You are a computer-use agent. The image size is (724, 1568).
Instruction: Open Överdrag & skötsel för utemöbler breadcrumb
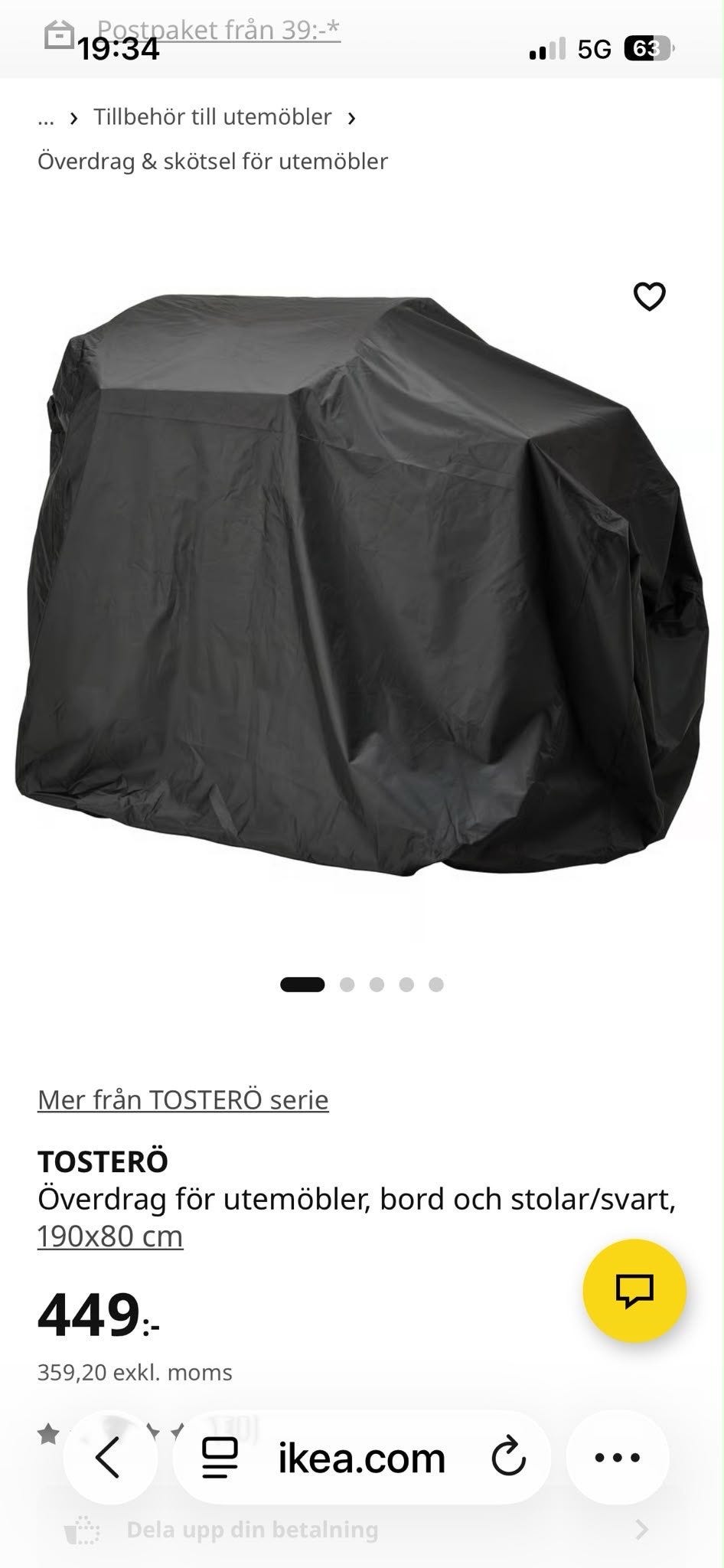pos(213,162)
